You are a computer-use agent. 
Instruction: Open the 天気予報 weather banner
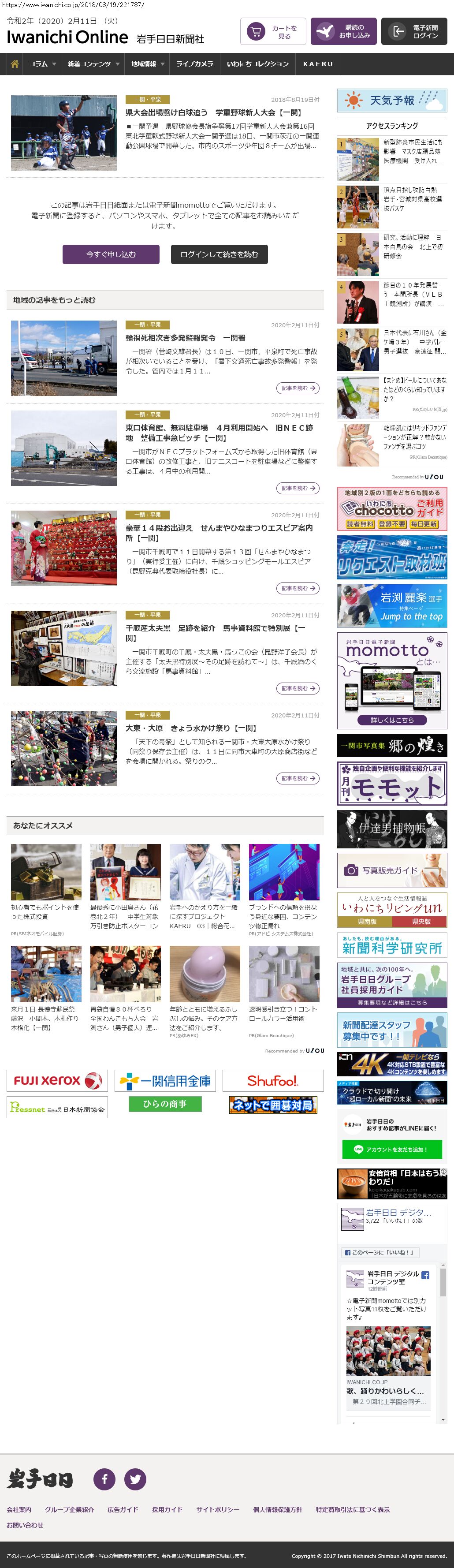[392, 101]
